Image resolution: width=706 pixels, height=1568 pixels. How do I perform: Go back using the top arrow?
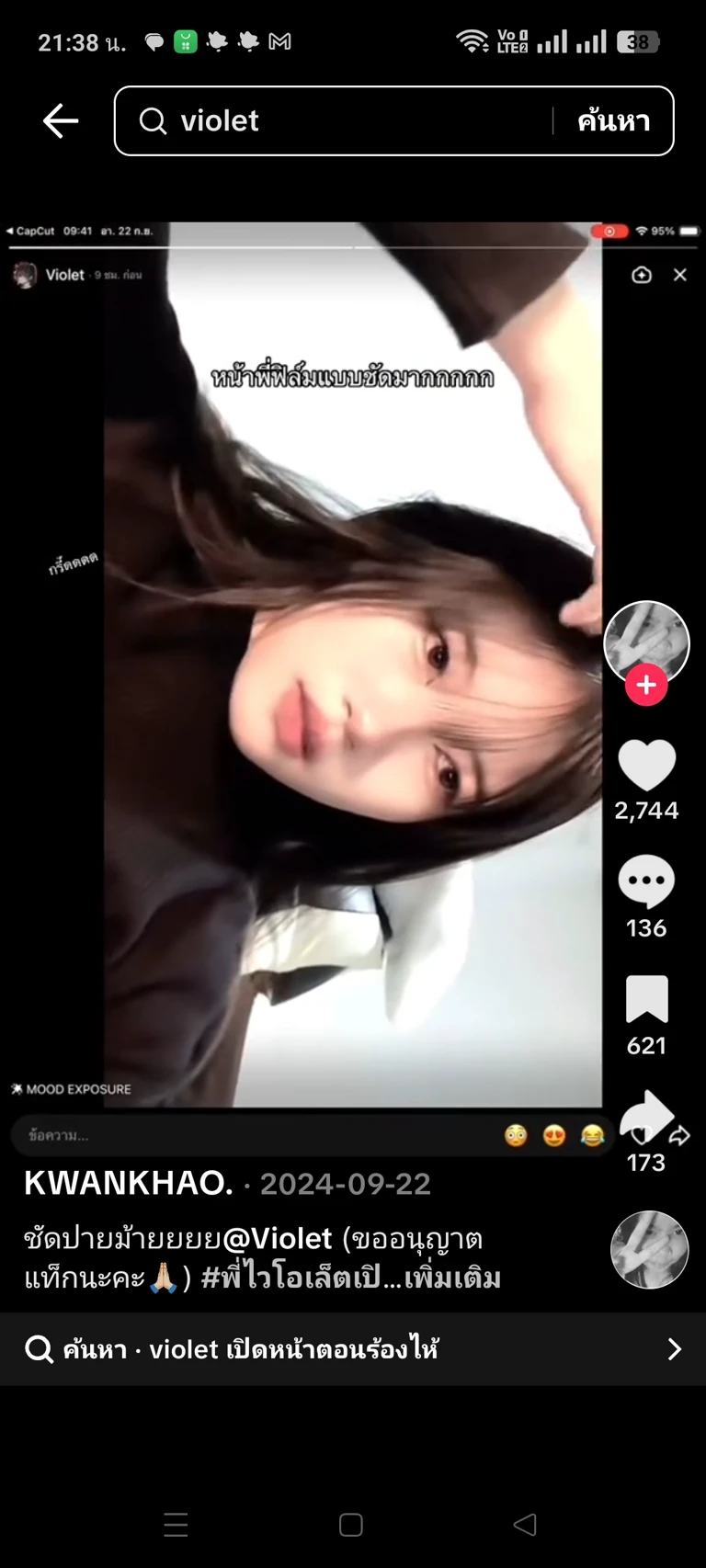[61, 120]
